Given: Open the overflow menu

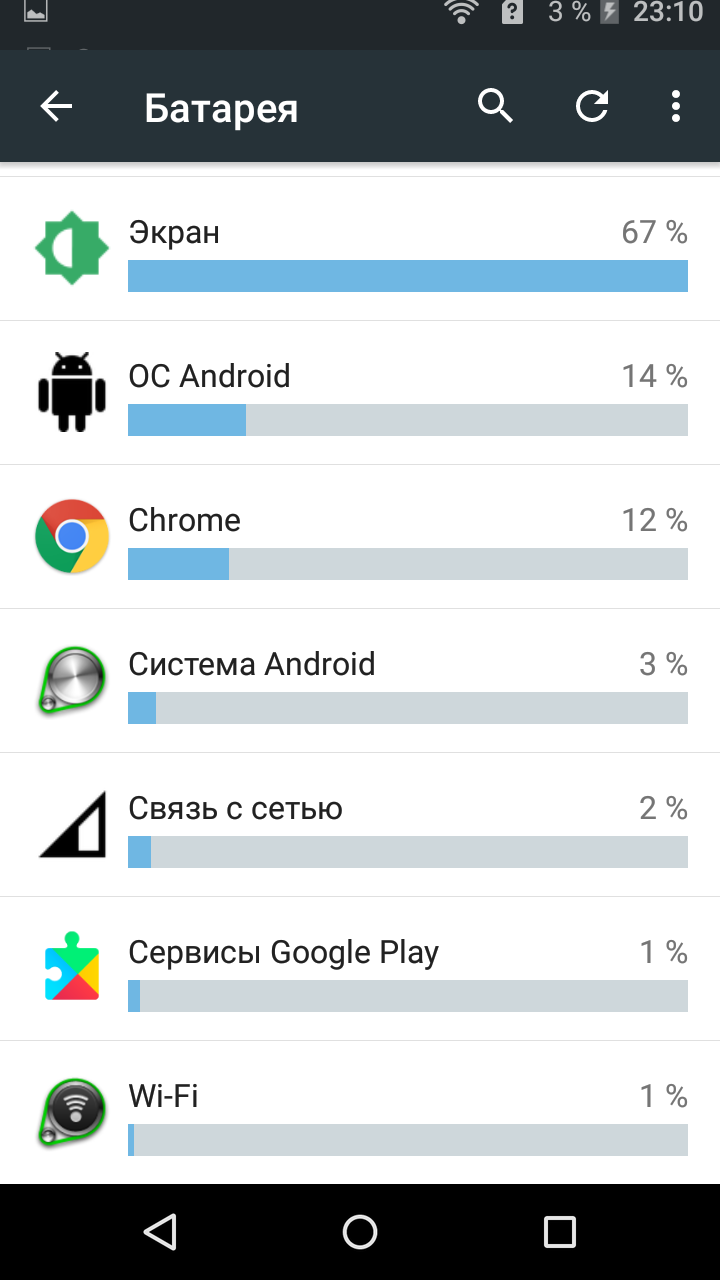Looking at the screenshot, I should (676, 106).
